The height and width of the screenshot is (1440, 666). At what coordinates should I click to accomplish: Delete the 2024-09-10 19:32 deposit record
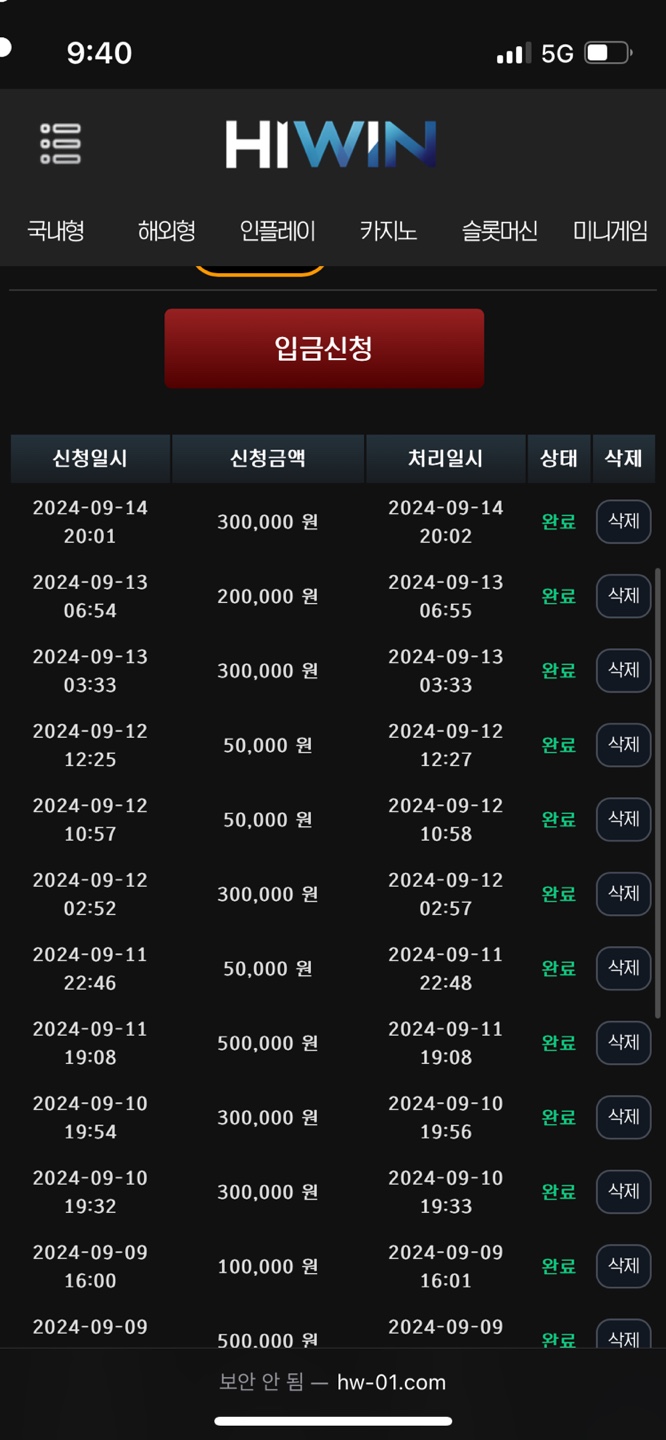coord(624,1192)
